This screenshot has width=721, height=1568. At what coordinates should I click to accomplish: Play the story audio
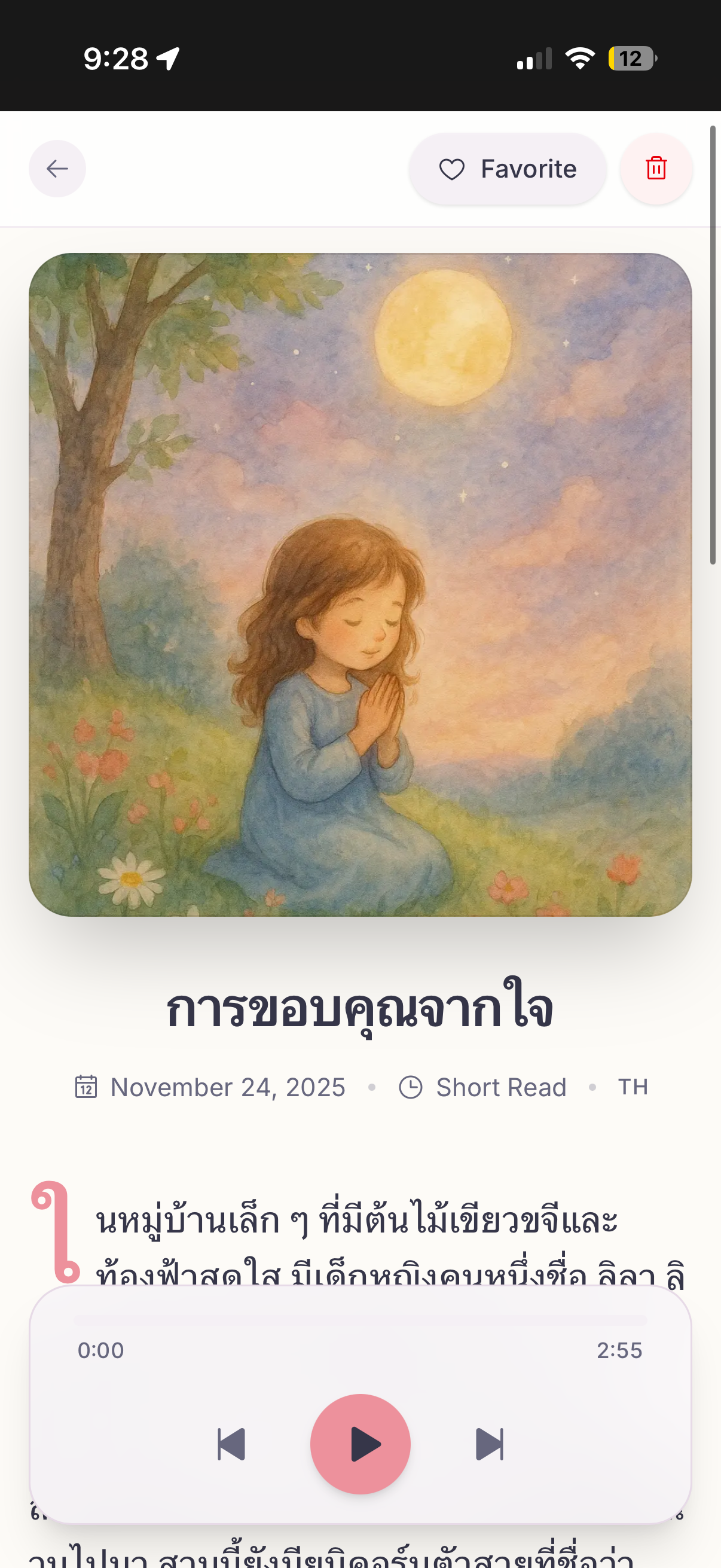[x=360, y=1444]
